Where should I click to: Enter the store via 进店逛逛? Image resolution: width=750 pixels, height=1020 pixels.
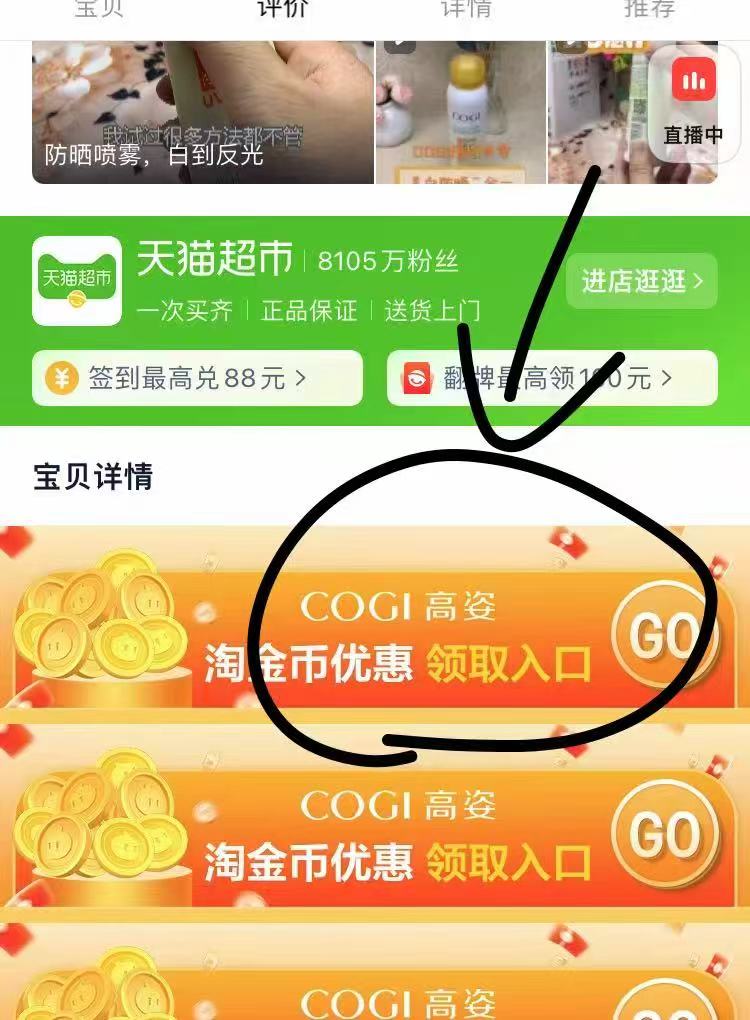(642, 281)
